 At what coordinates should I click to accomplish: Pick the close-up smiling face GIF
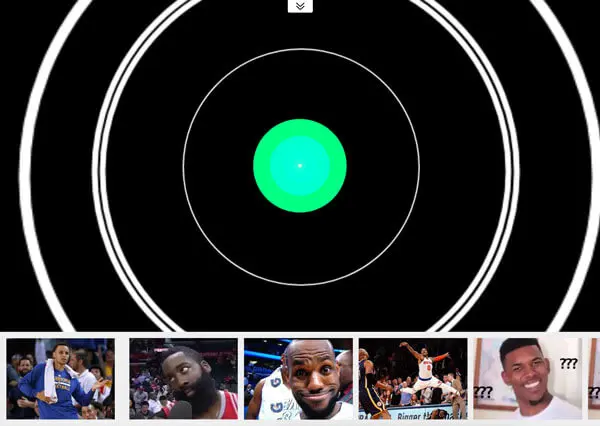[298, 378]
